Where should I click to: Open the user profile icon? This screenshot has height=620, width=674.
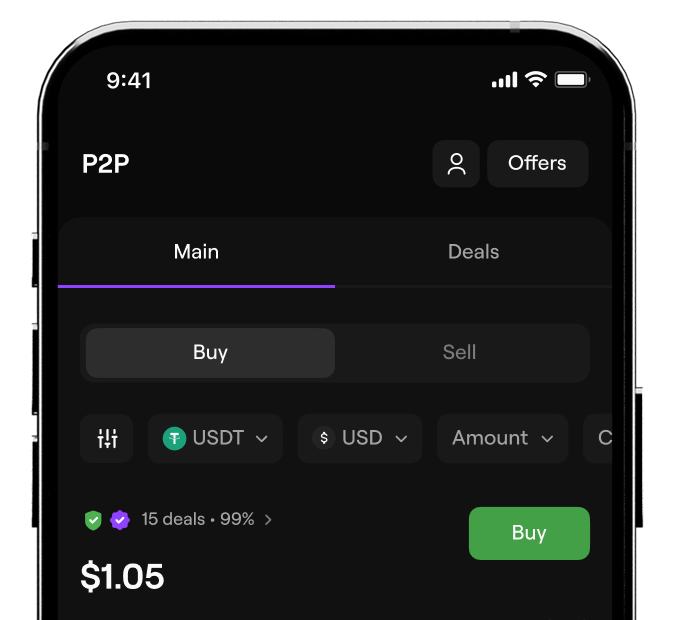pos(456,164)
